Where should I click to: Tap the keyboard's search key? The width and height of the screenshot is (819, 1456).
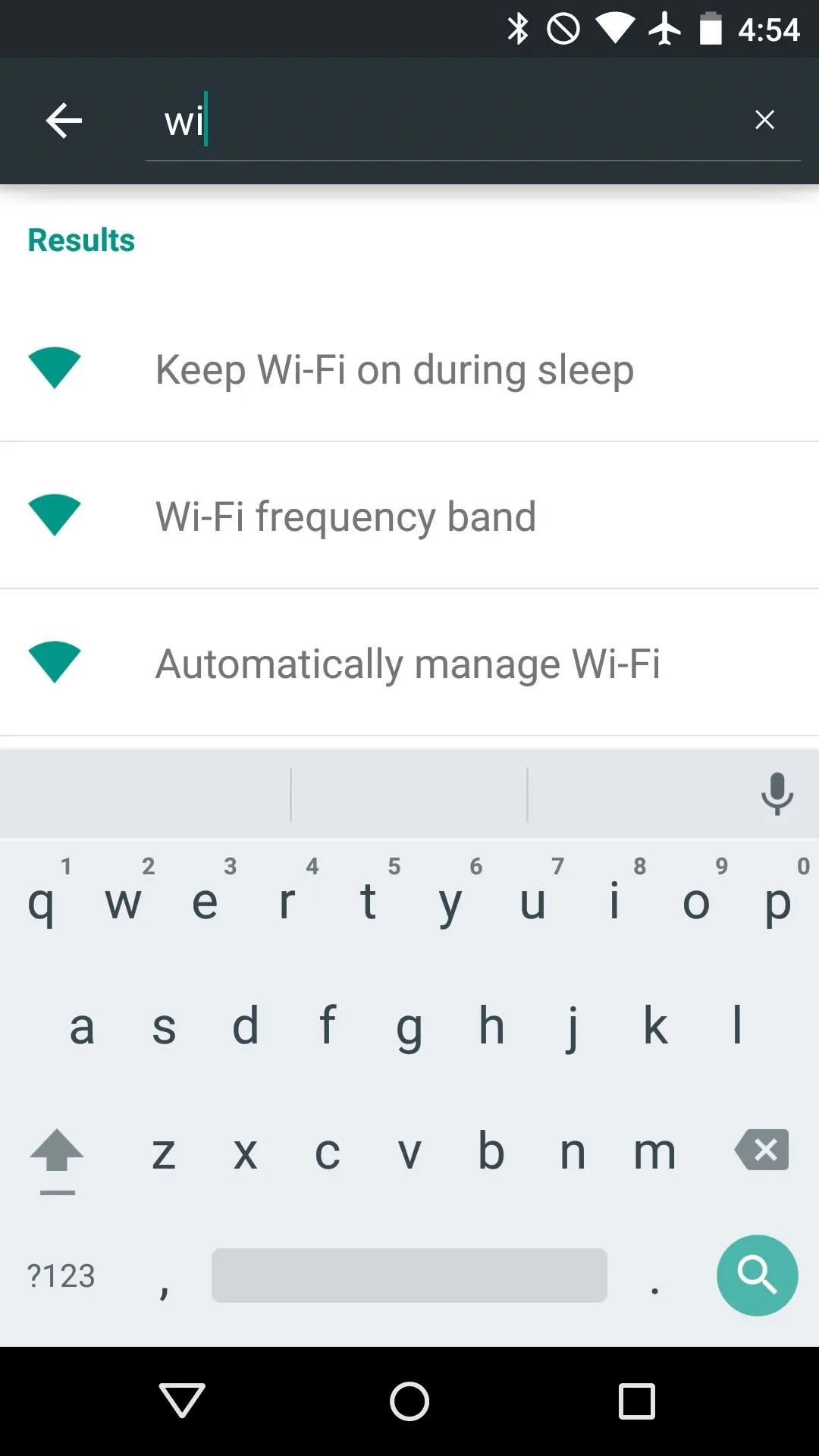[757, 1276]
